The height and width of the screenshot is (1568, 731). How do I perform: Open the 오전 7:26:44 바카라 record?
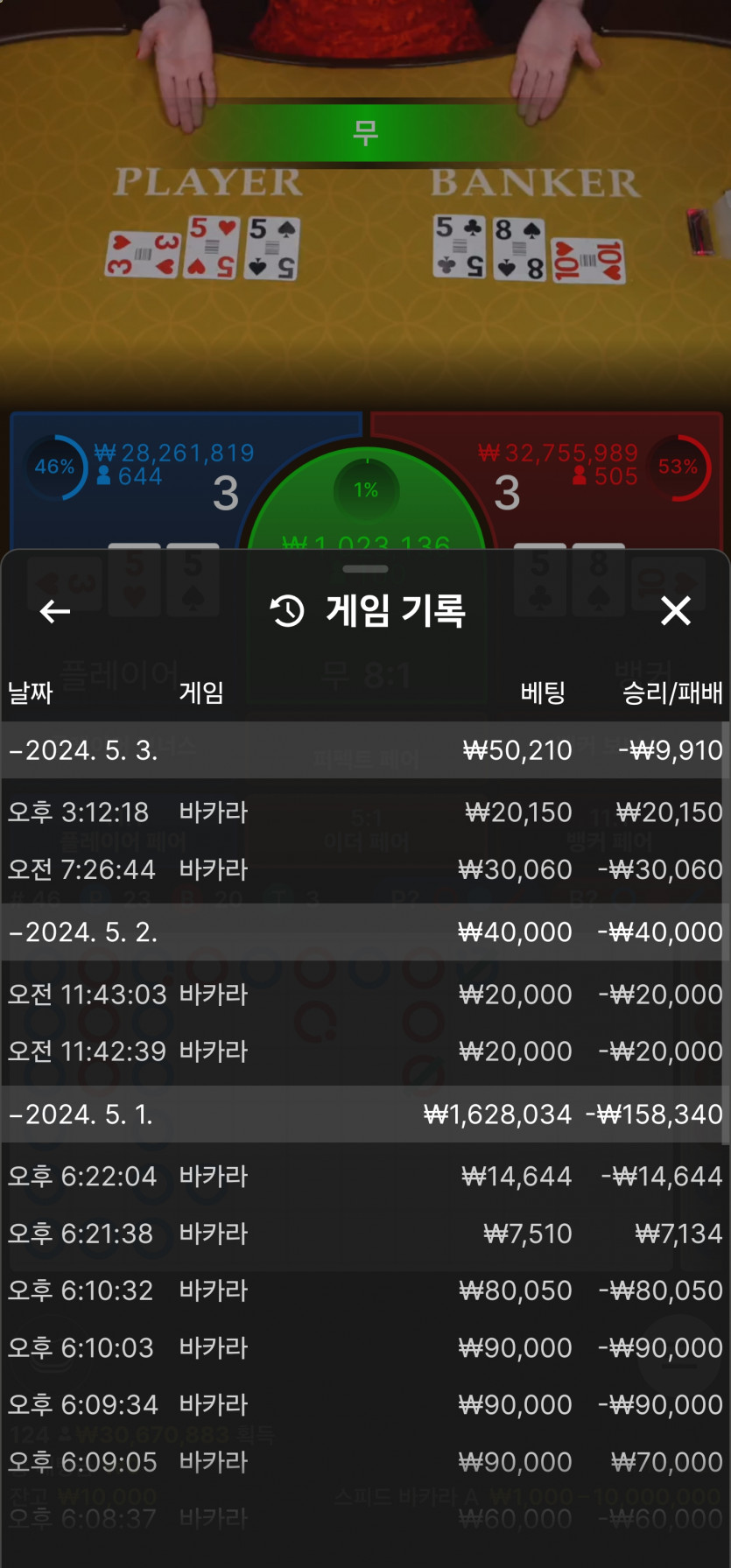(364, 869)
